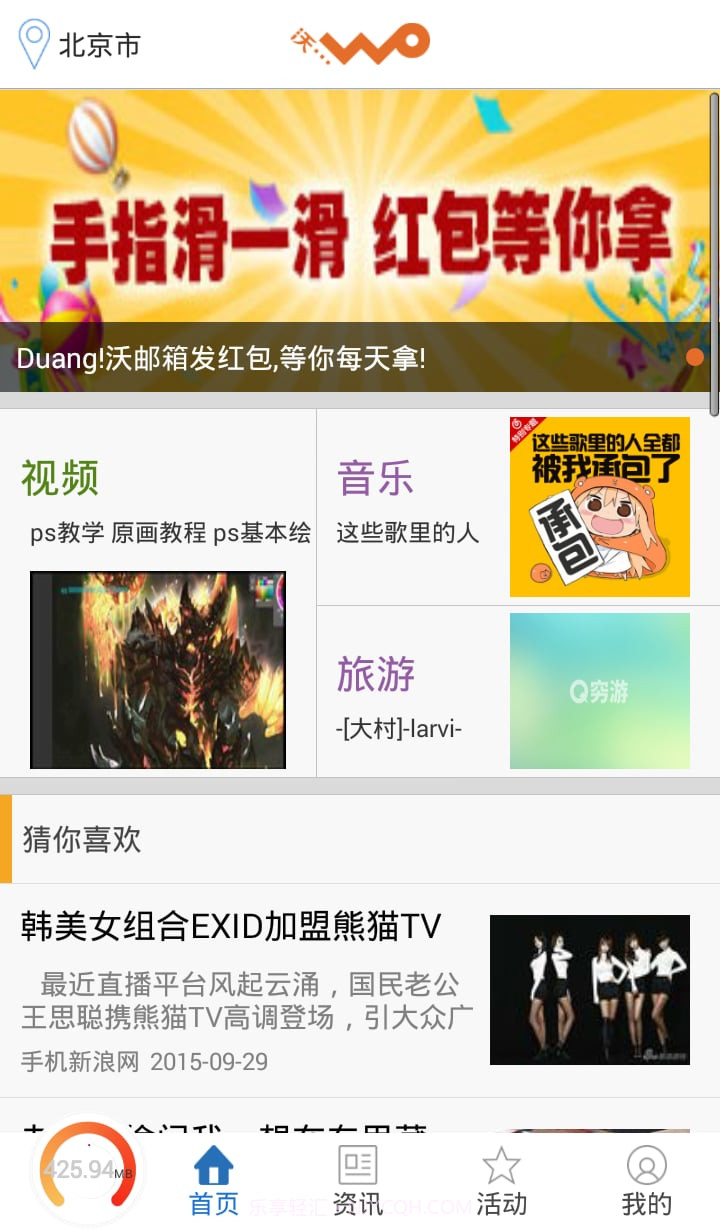Viewport: 720px width, 1229px height.
Task: Open the 资讯 news feed icon
Action: 357,1165
